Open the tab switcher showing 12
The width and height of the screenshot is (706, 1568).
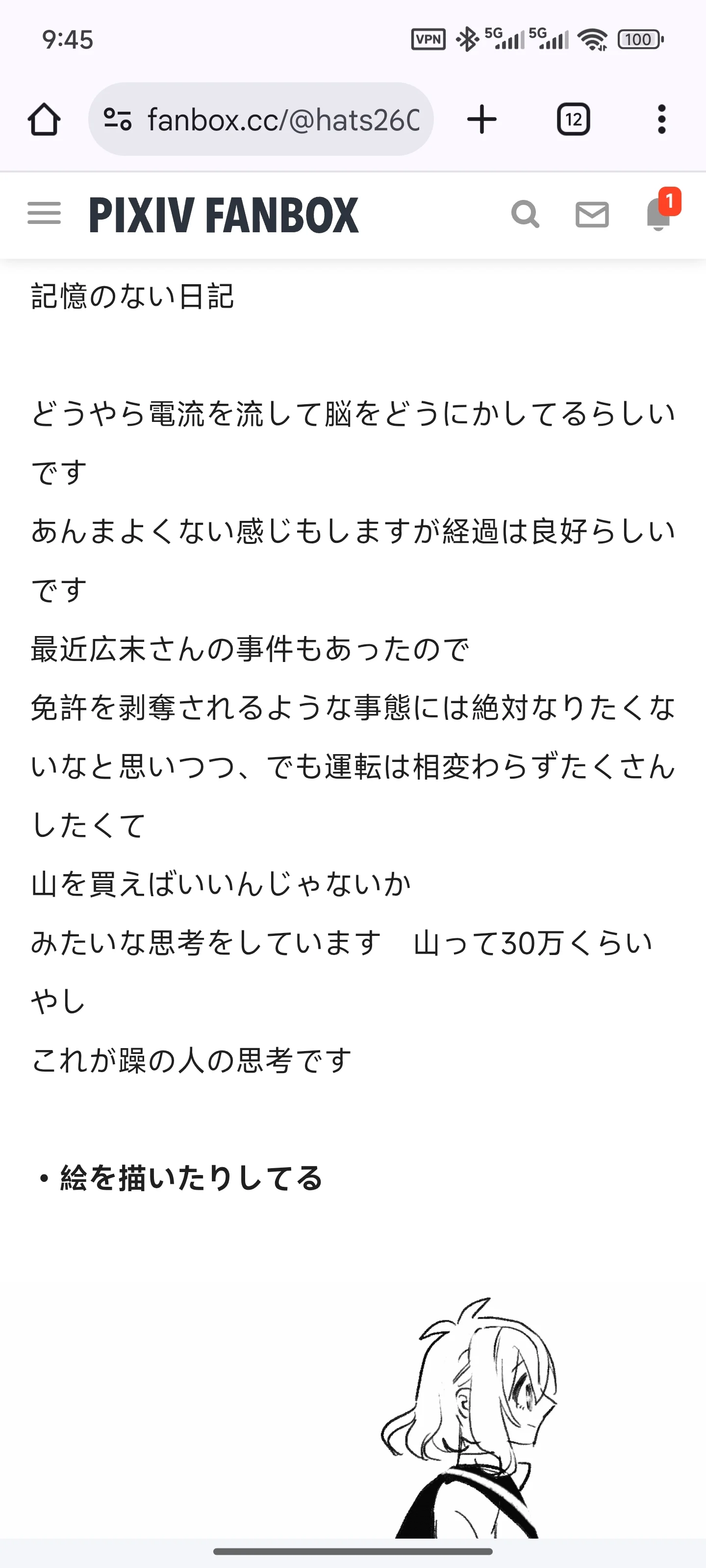(573, 119)
